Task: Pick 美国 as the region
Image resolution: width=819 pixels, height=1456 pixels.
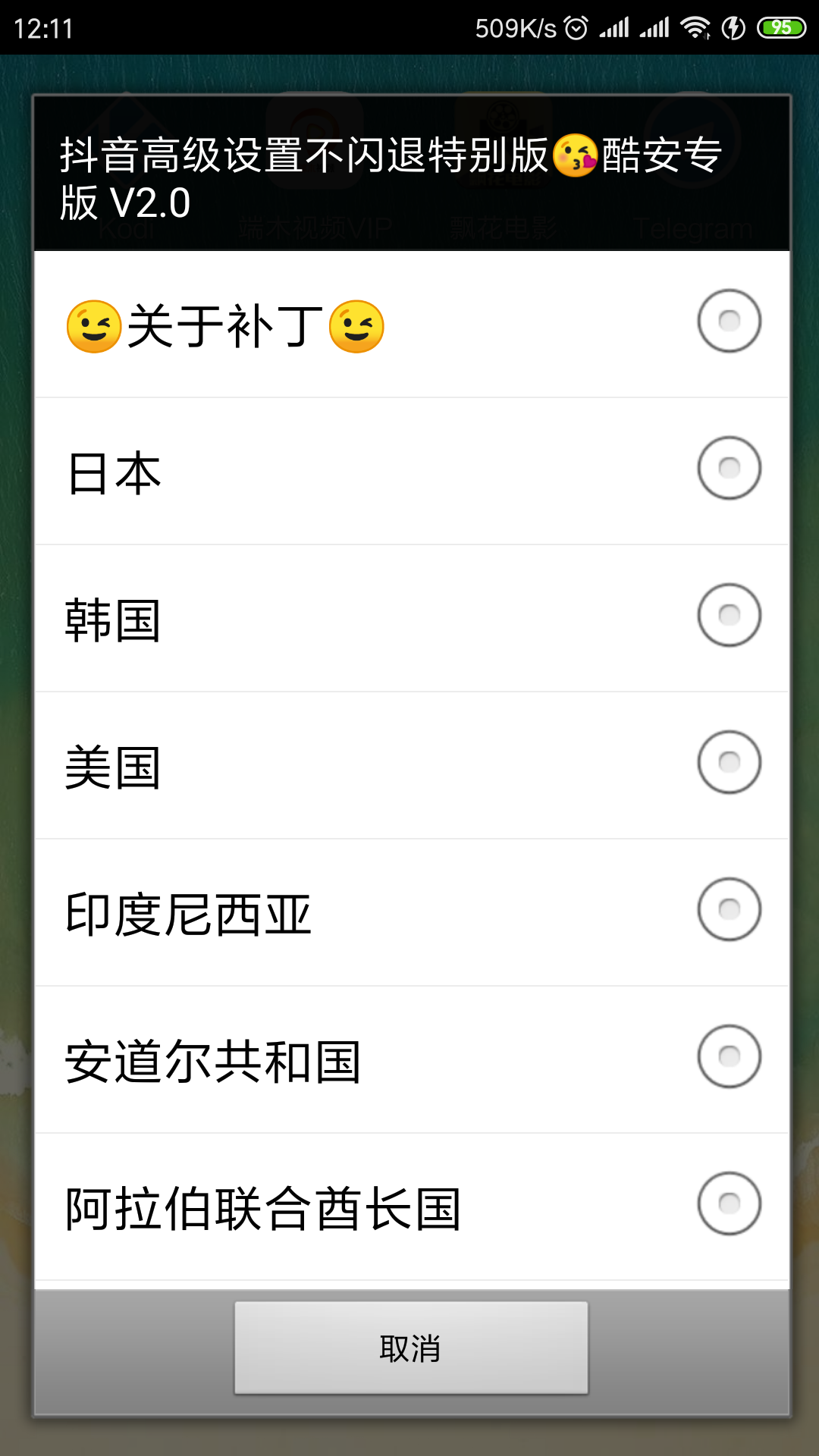Action: (412, 765)
